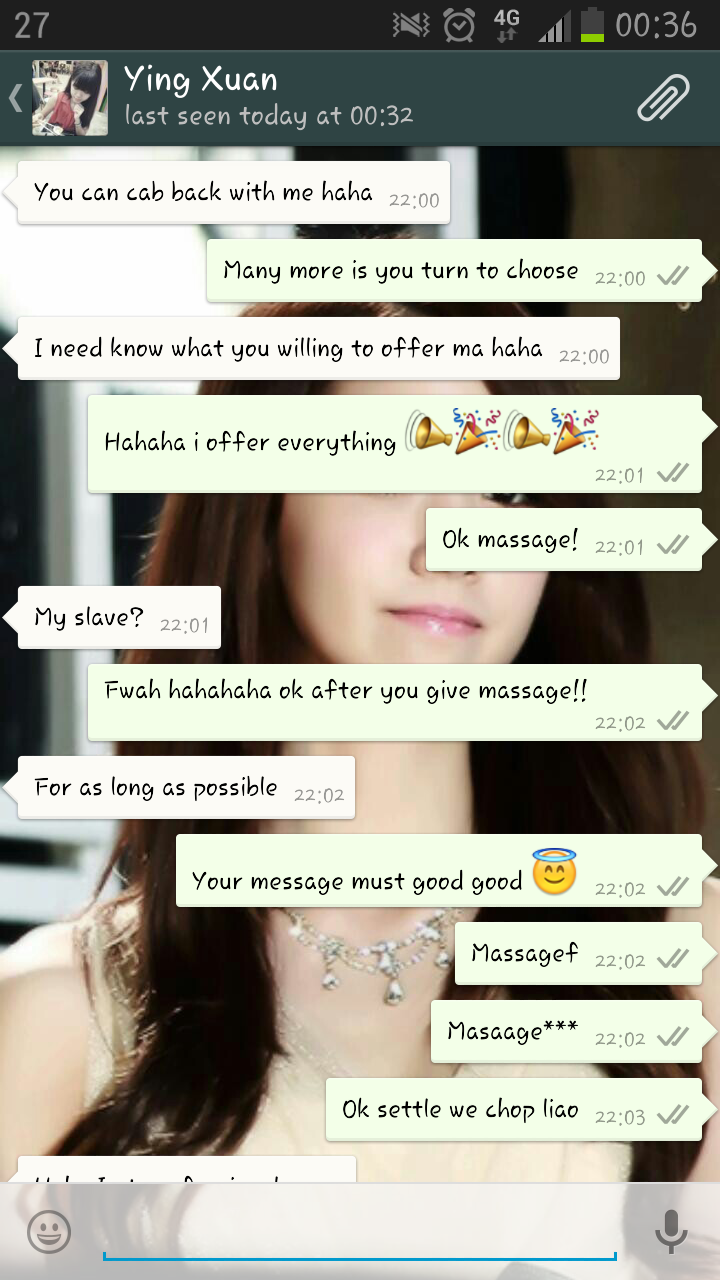The width and height of the screenshot is (720, 1280).
Task: Focus the message text field
Action: pos(360,1232)
